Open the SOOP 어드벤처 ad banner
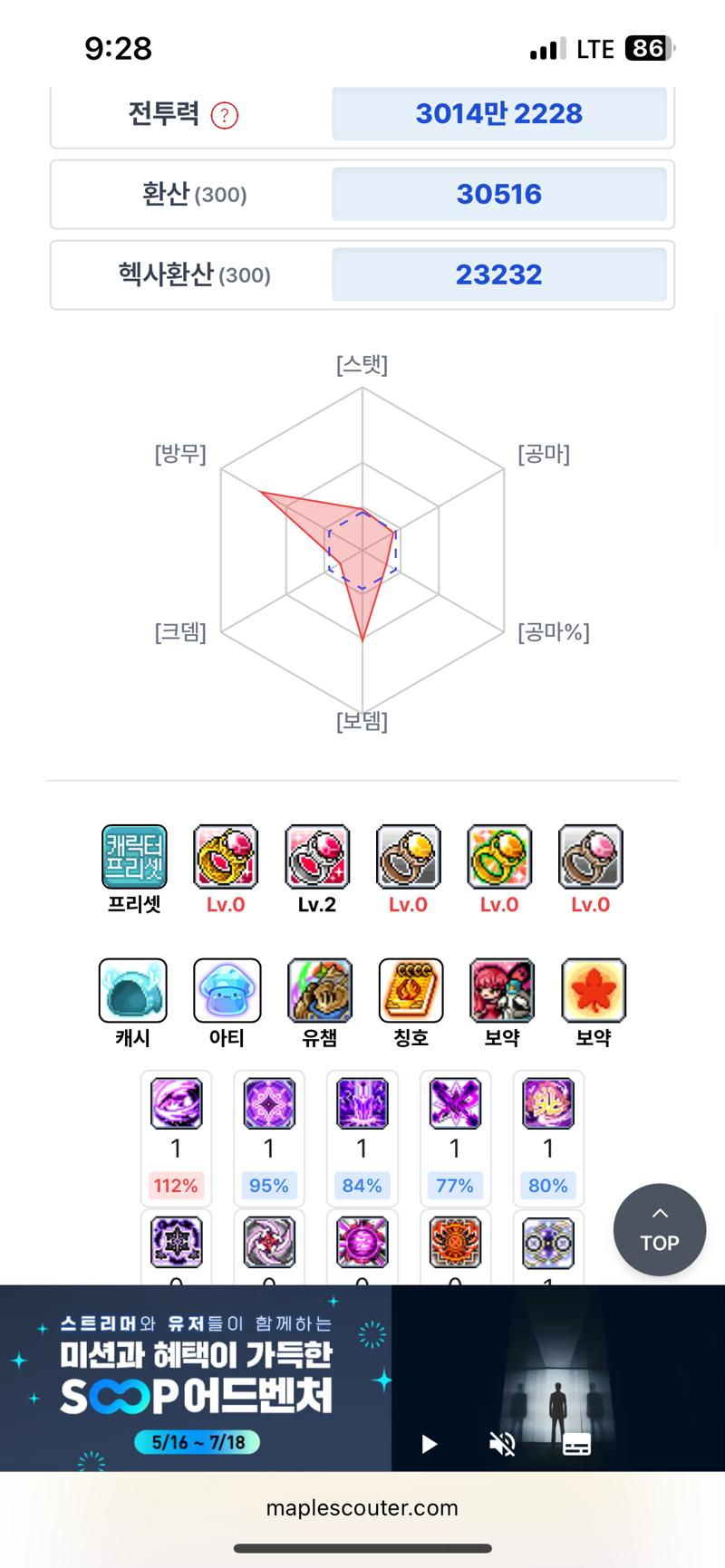This screenshot has height=1568, width=725. pyautogui.click(x=196, y=1378)
